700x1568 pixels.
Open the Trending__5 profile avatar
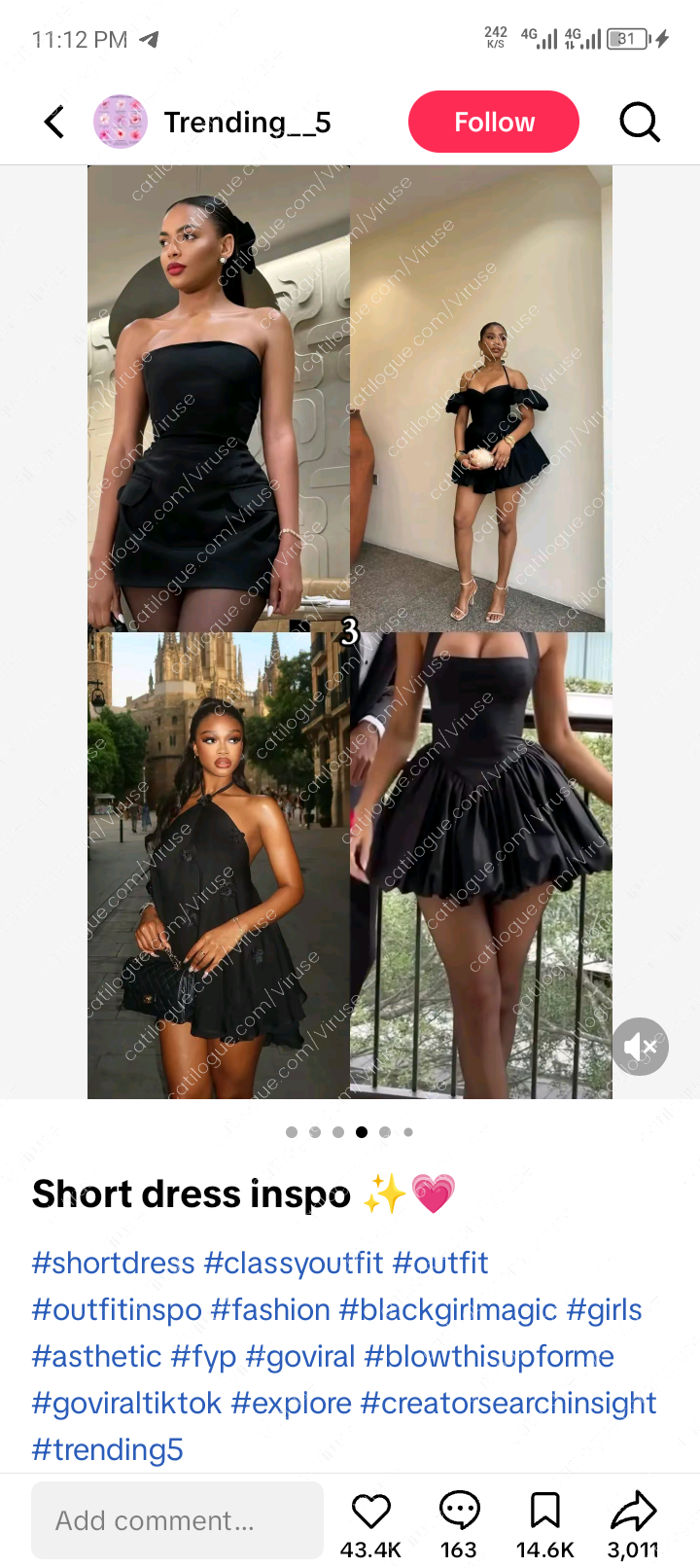120,123
